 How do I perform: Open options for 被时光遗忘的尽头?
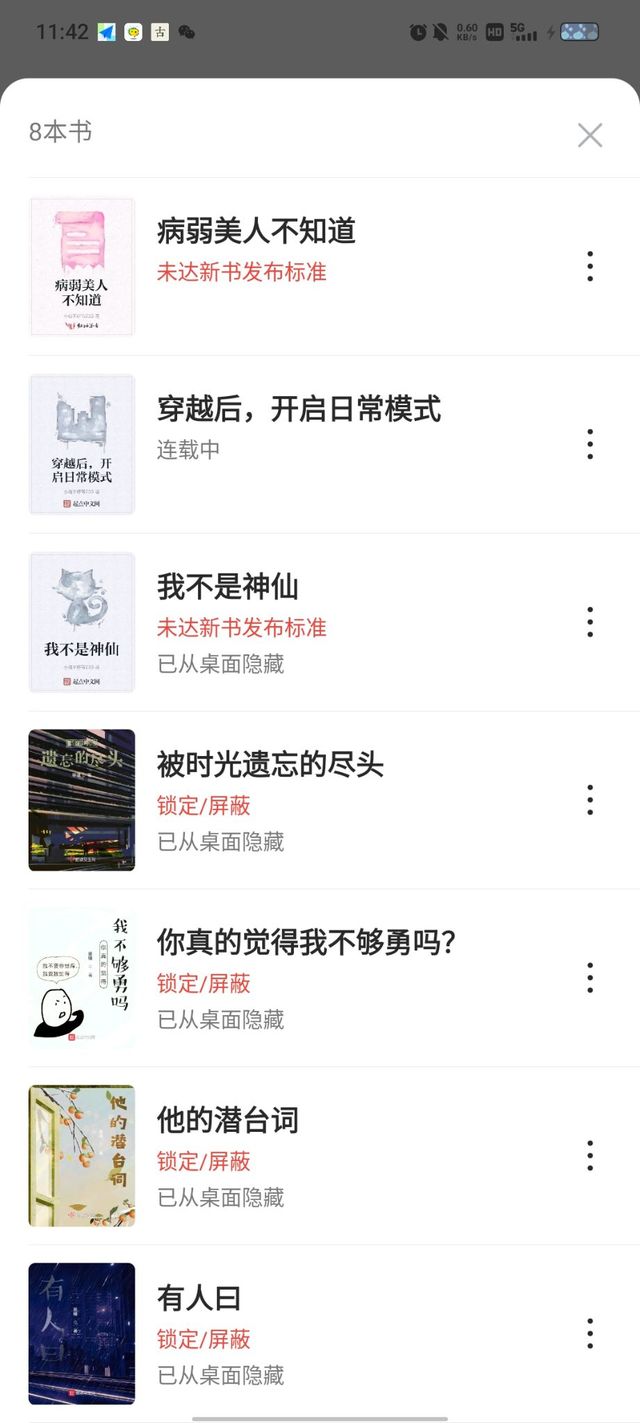pos(590,800)
